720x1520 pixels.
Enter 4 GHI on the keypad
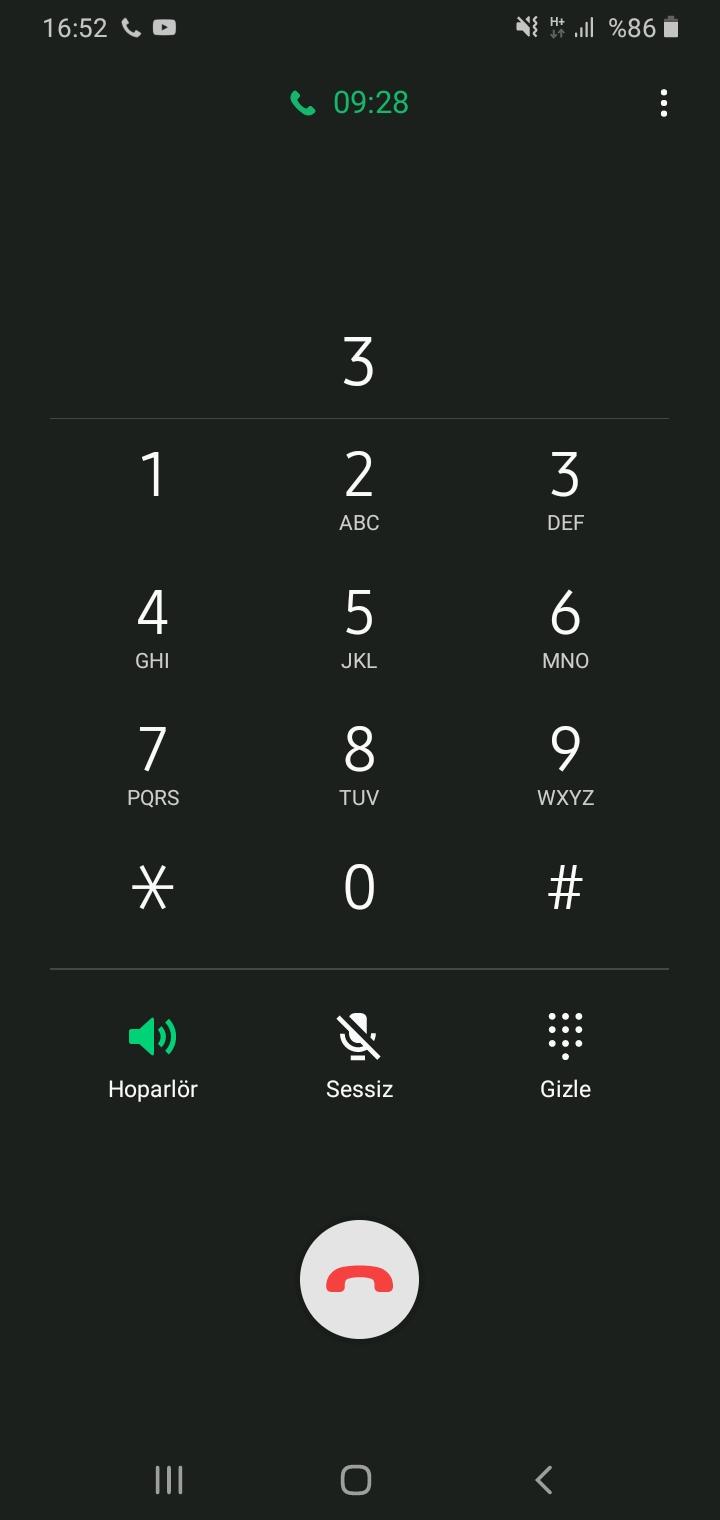pos(152,626)
